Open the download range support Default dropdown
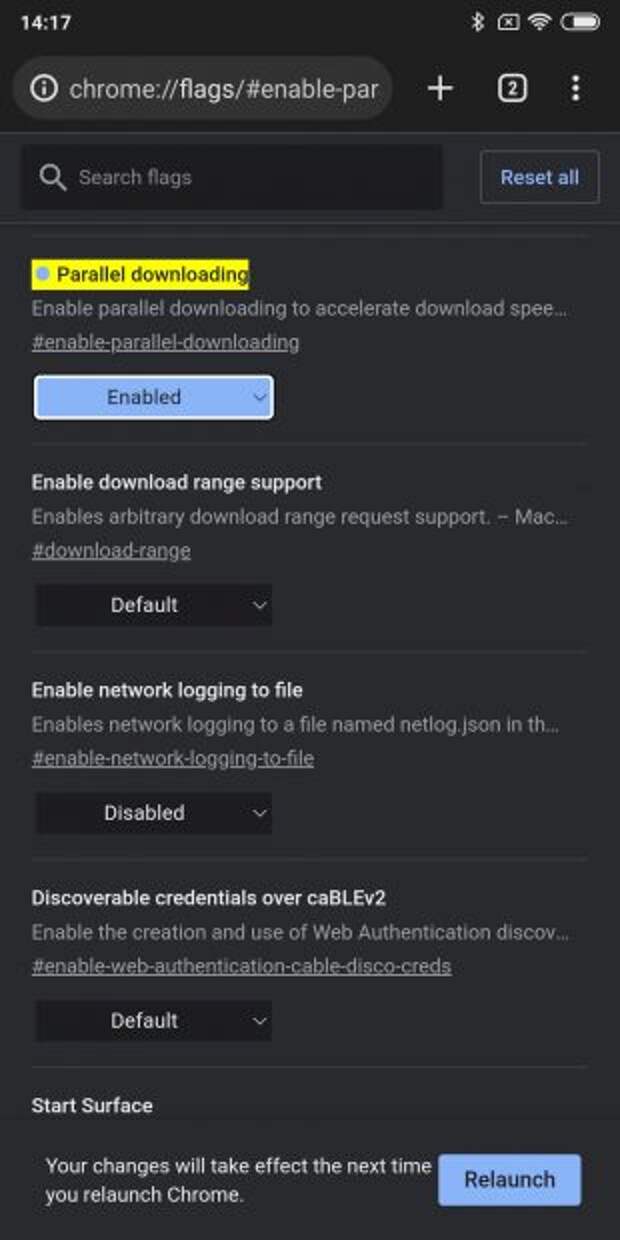Screen dimensions: 620x1240 coord(153,605)
